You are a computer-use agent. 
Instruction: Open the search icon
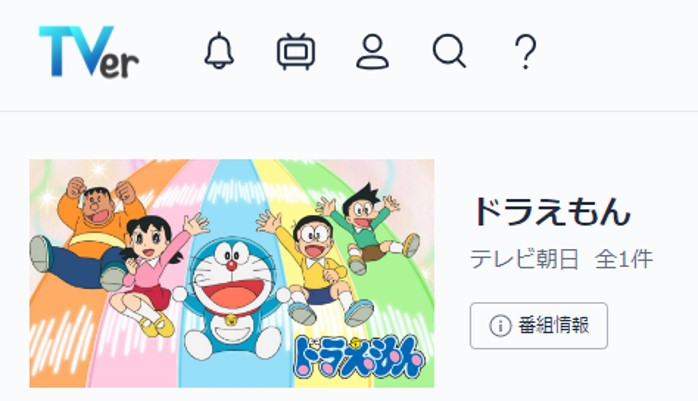449,51
